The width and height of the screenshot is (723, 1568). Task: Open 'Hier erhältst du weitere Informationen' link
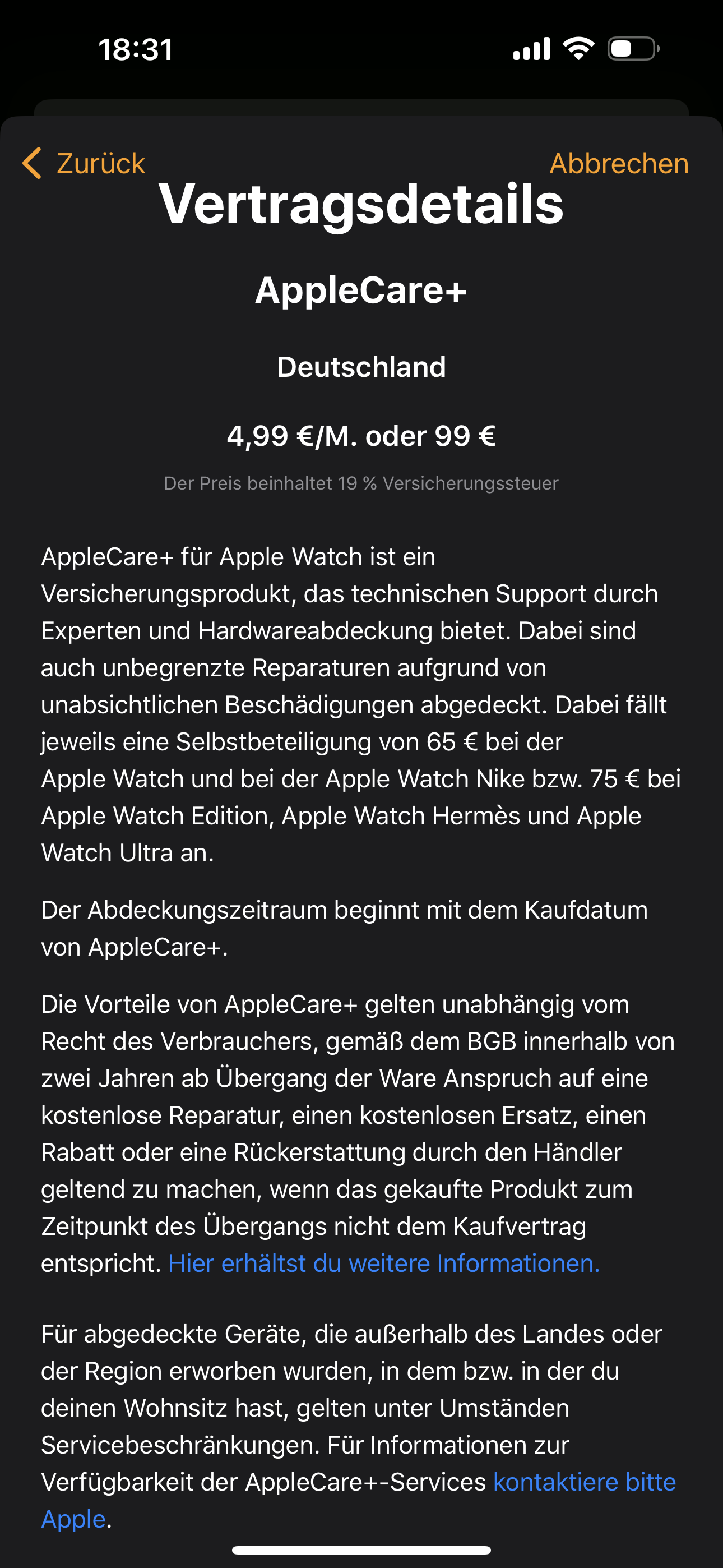coord(383,1263)
